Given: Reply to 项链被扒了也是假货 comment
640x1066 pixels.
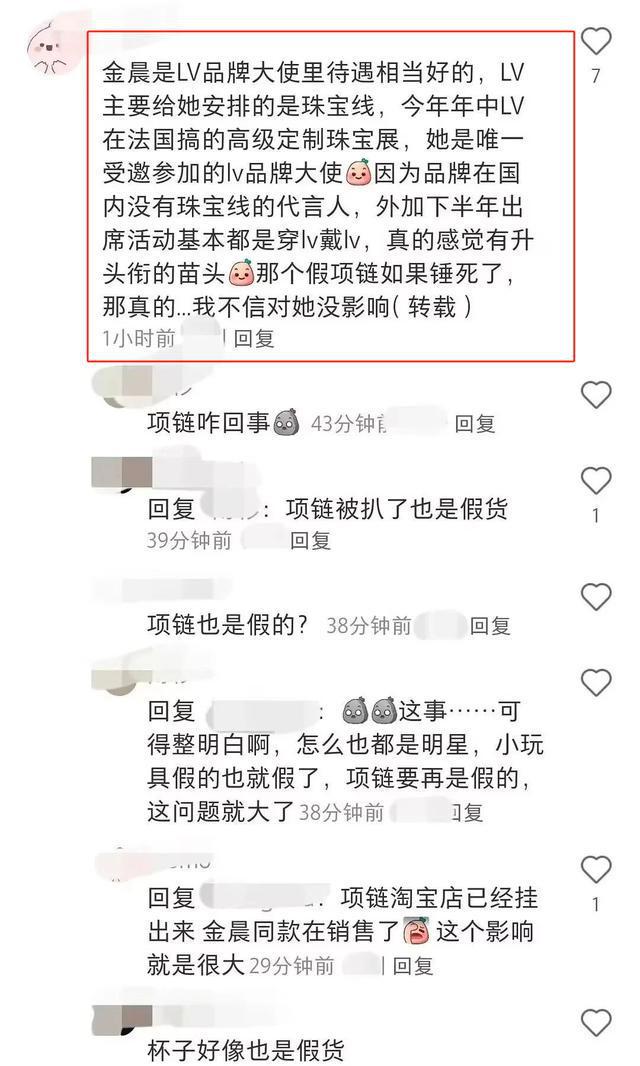Looking at the screenshot, I should pos(310,540).
